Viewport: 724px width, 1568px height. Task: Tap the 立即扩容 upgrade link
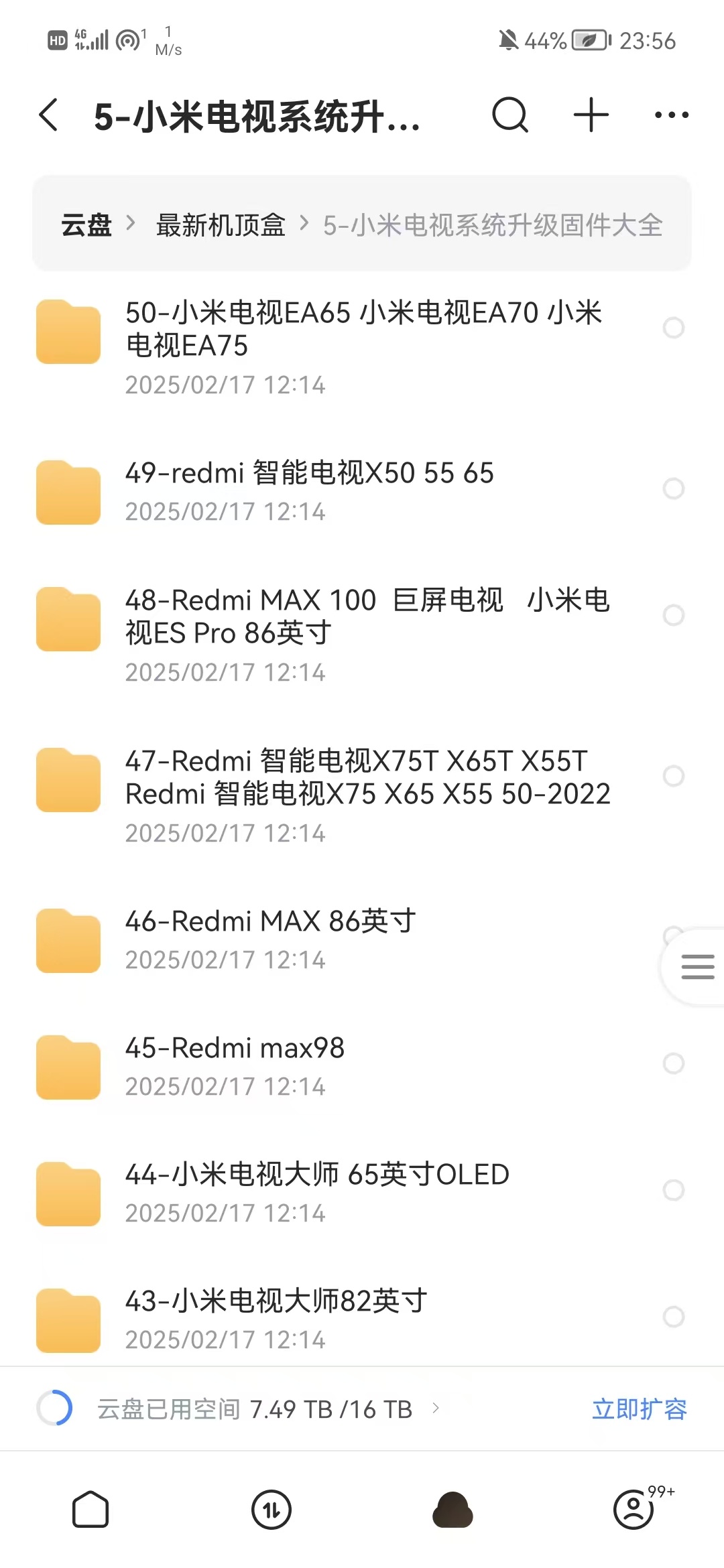point(640,1409)
